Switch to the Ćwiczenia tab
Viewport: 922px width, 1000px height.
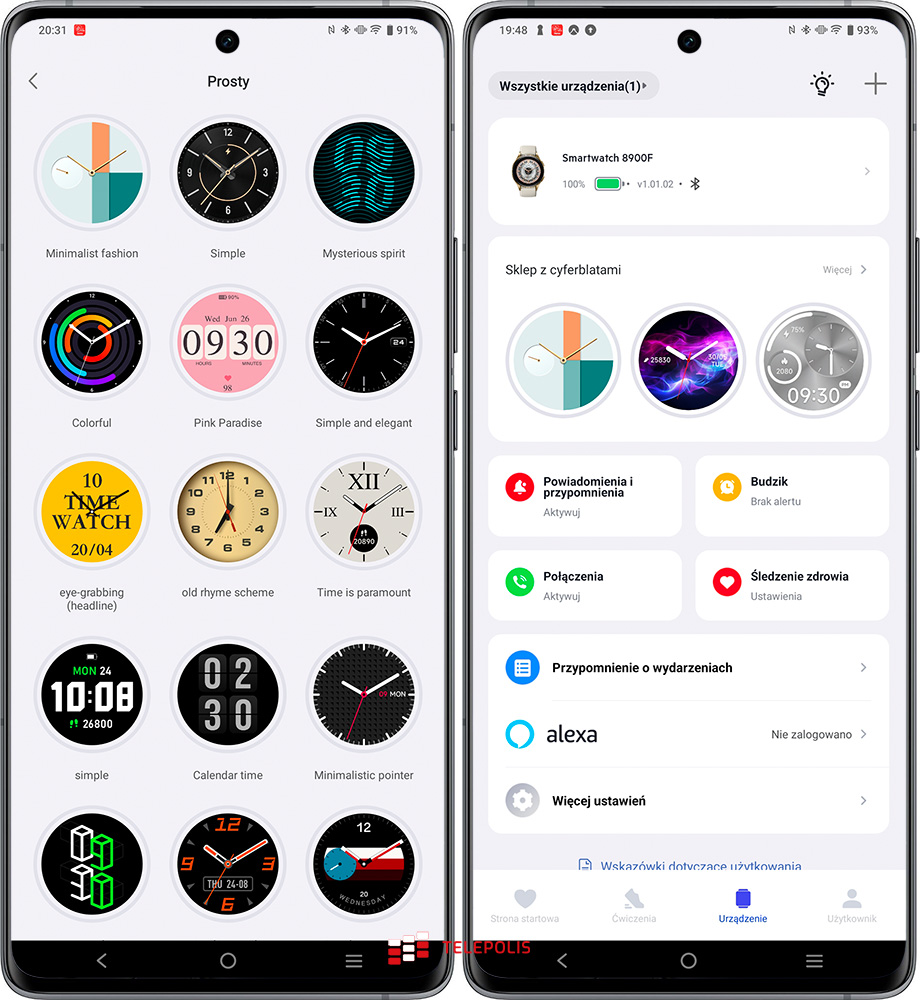coord(634,904)
